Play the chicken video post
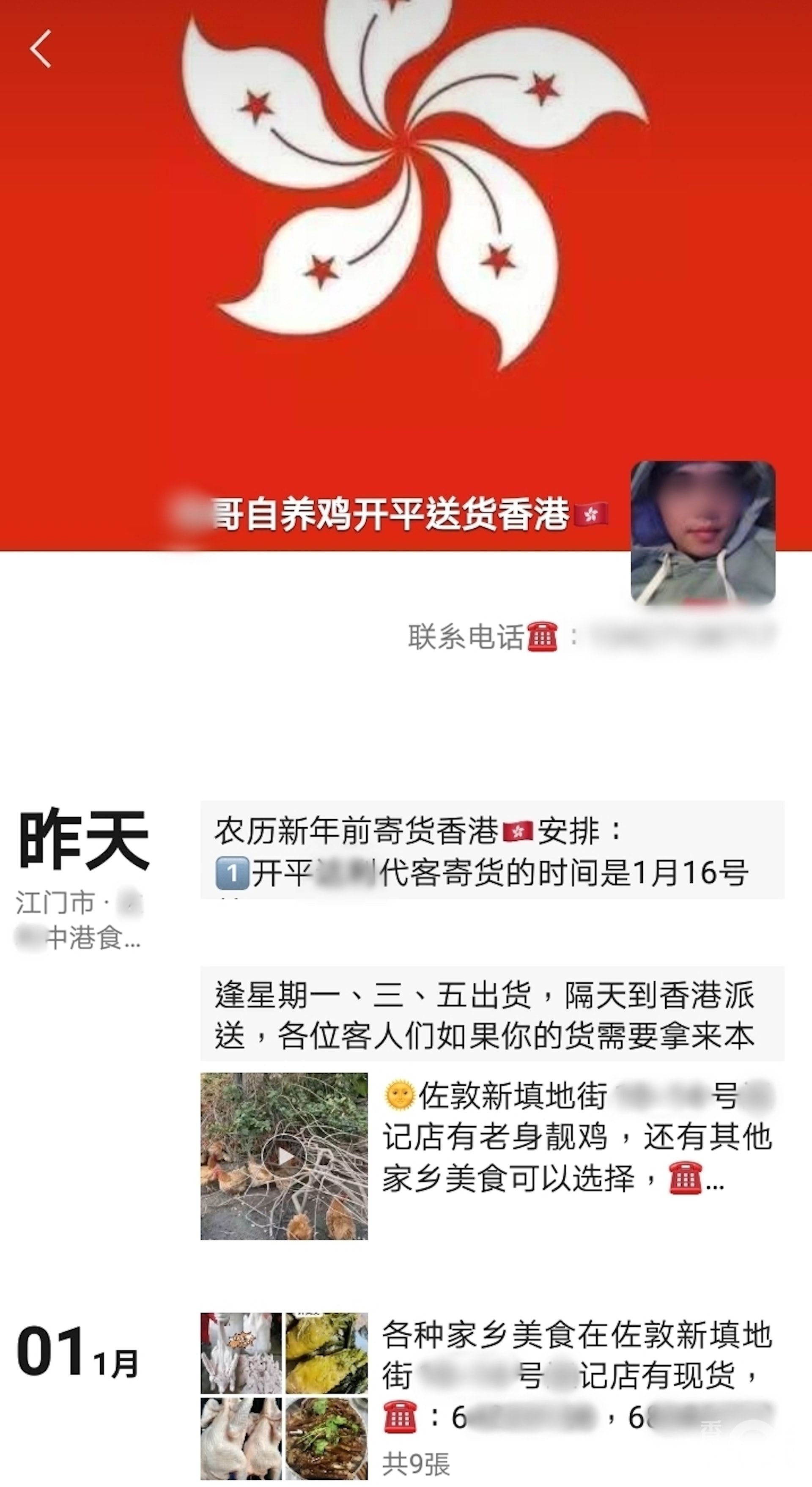Screen dimensions: 812x1487 pos(284,1156)
